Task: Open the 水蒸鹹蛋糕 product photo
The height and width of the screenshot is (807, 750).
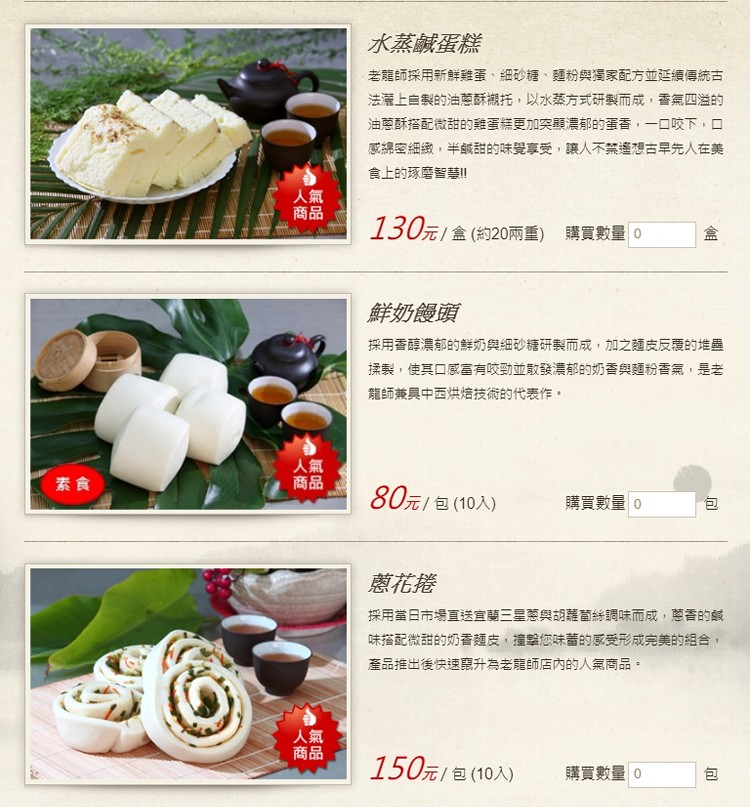Action: 188,133
